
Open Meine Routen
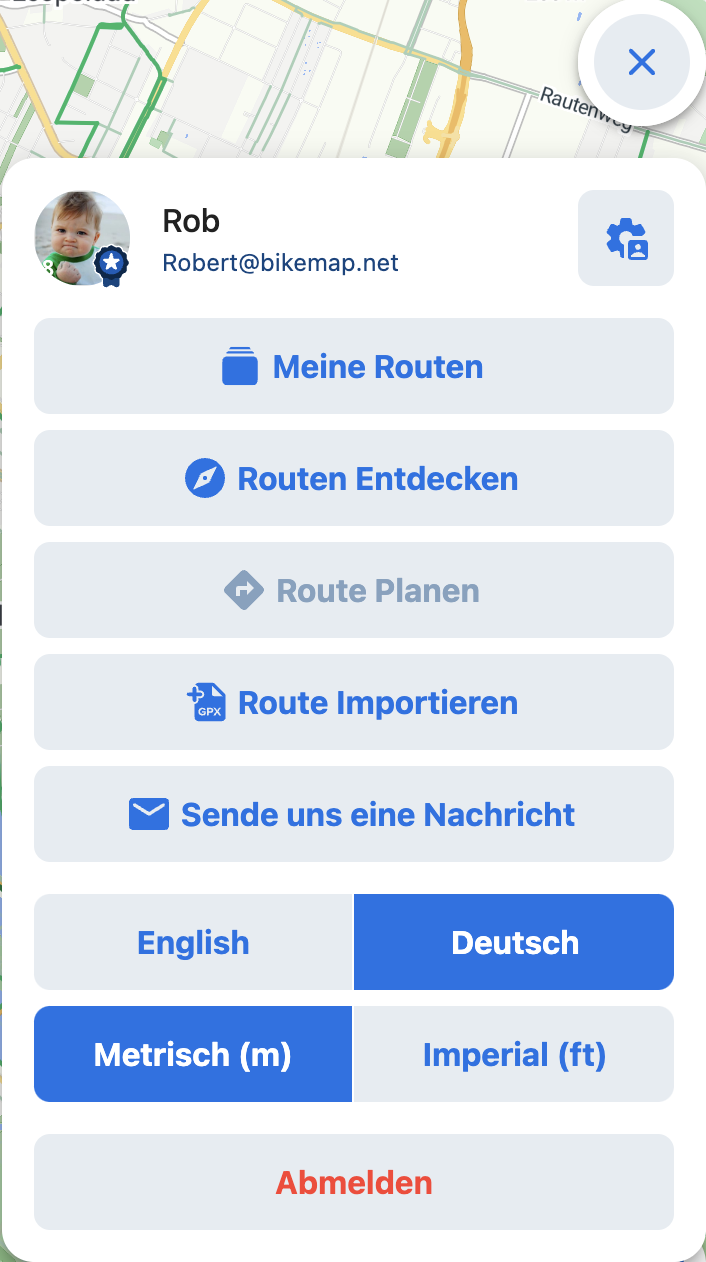(x=353, y=366)
